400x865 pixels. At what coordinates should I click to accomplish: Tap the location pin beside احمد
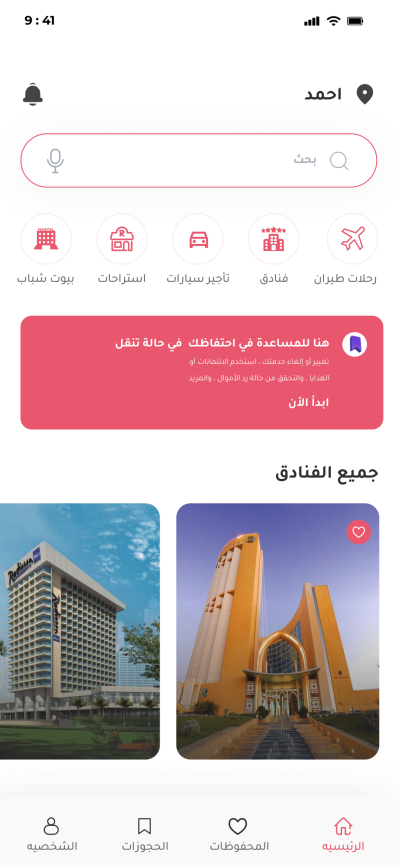tap(365, 94)
